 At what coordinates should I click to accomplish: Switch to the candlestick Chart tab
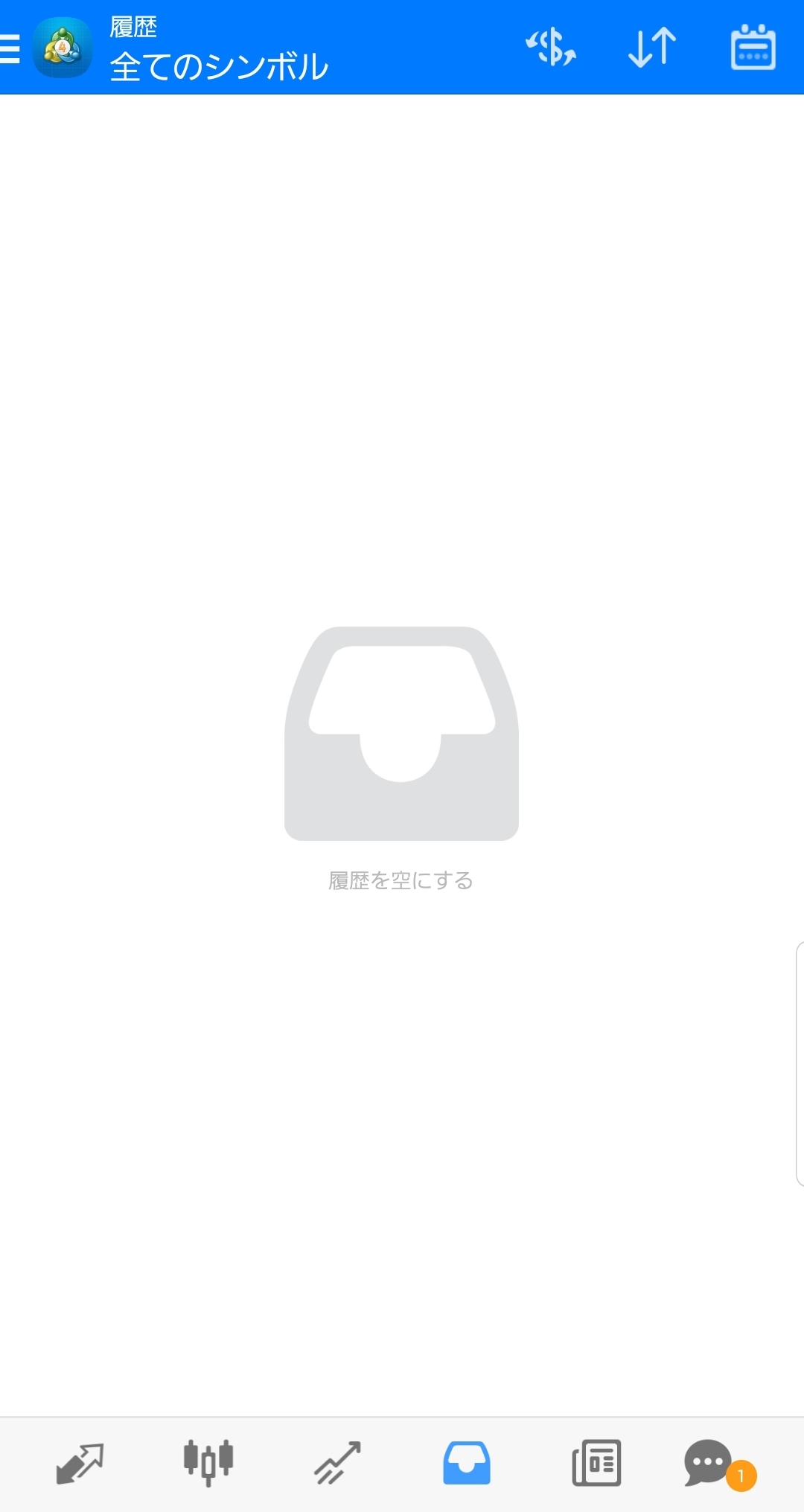click(x=208, y=1463)
